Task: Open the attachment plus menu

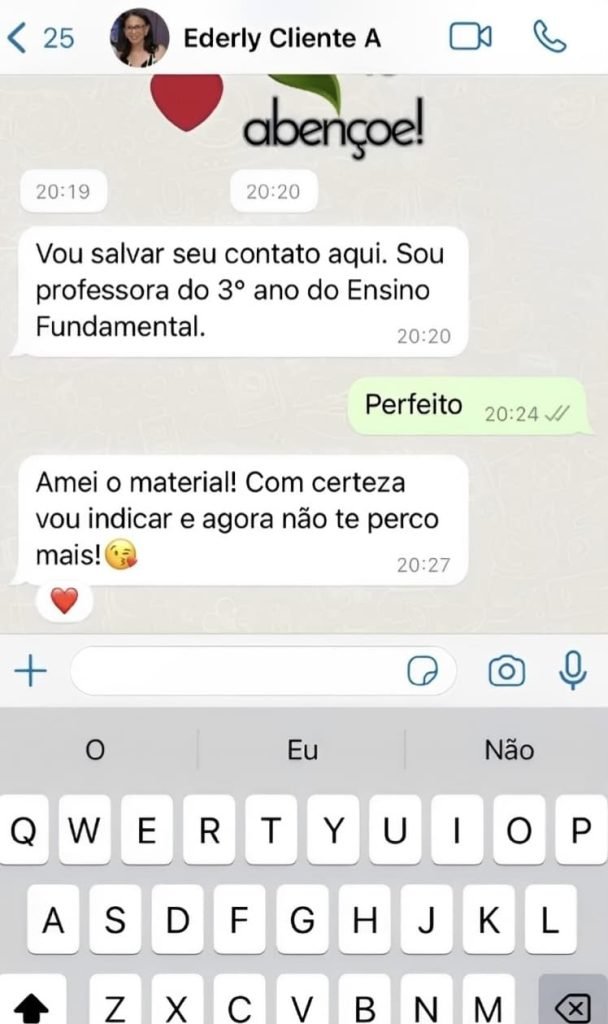Action: tap(31, 672)
